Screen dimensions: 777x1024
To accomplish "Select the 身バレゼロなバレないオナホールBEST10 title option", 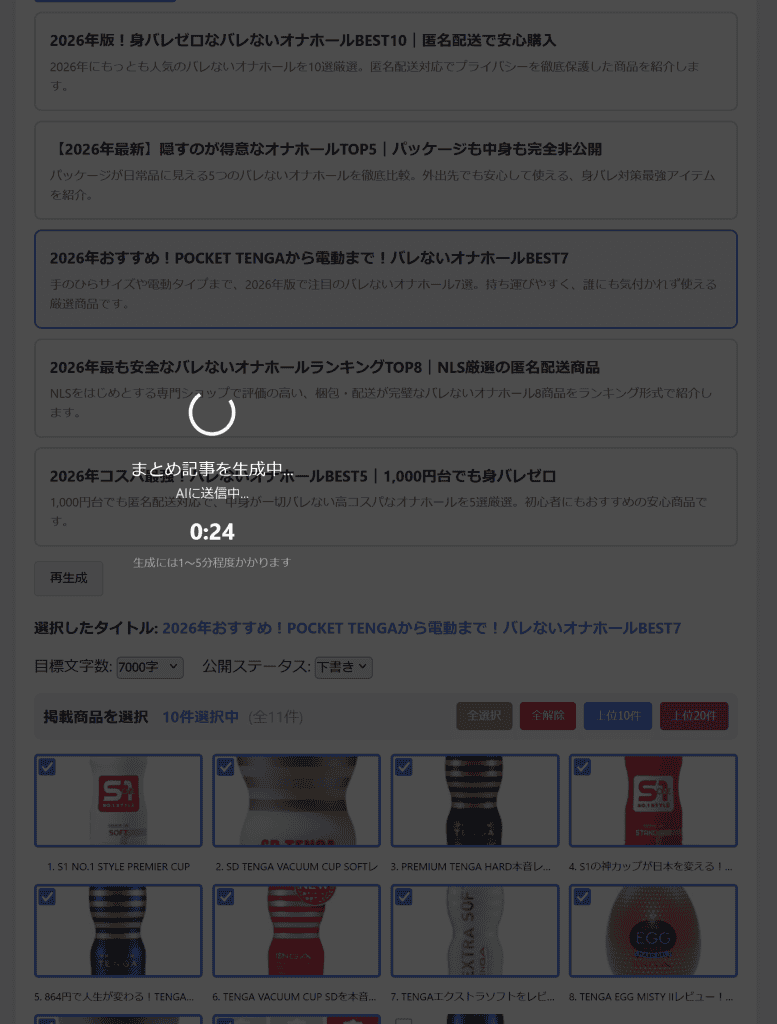I will click(385, 61).
